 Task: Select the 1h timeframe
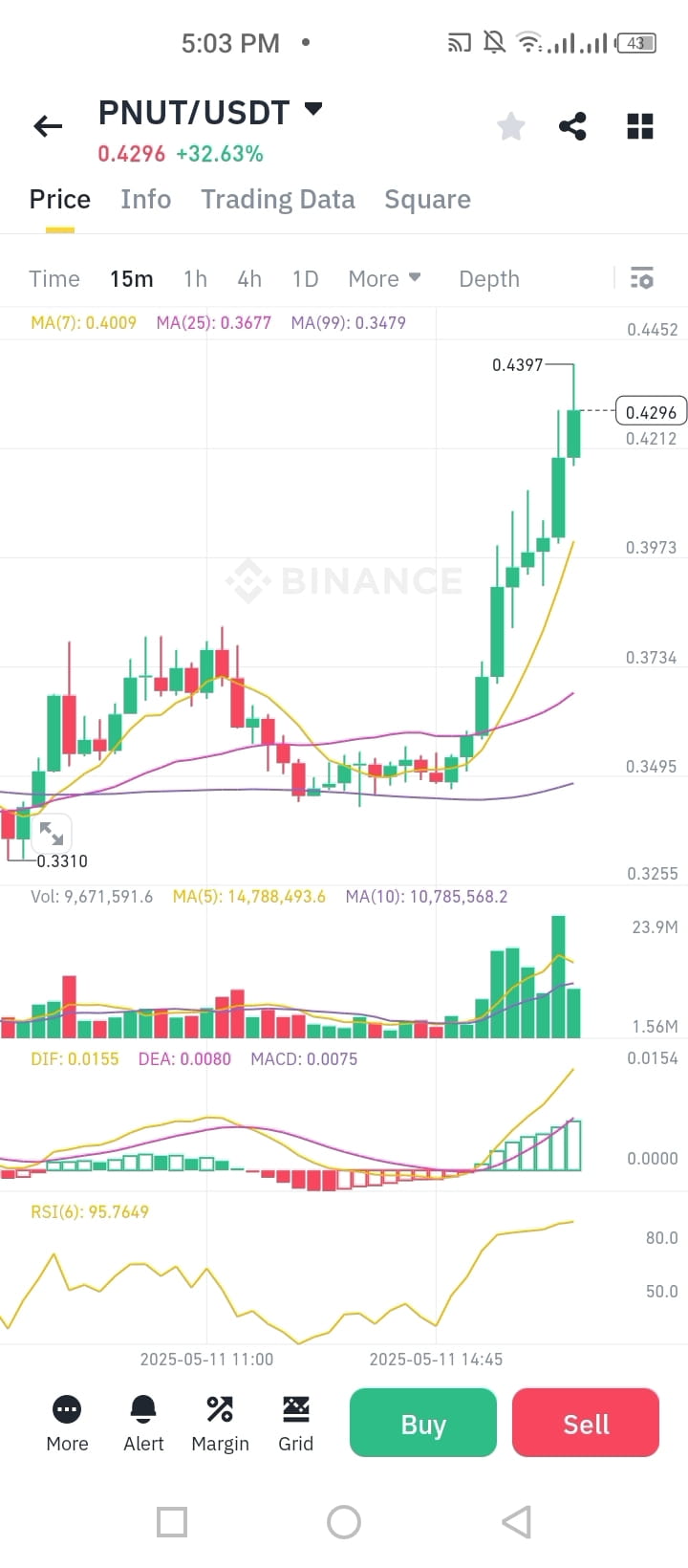[x=195, y=278]
